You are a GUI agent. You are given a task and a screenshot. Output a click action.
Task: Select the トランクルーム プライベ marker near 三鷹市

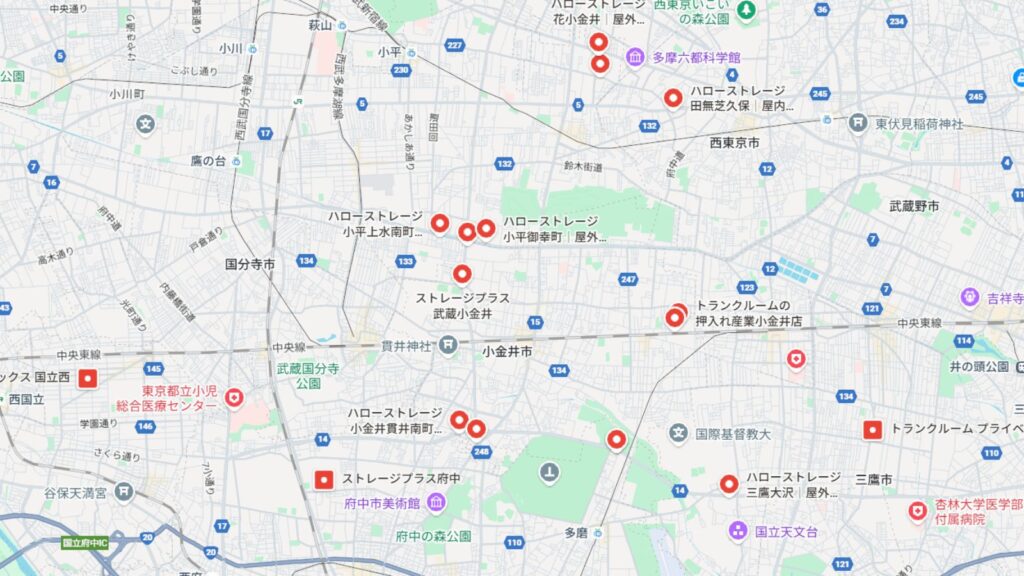[x=872, y=430]
